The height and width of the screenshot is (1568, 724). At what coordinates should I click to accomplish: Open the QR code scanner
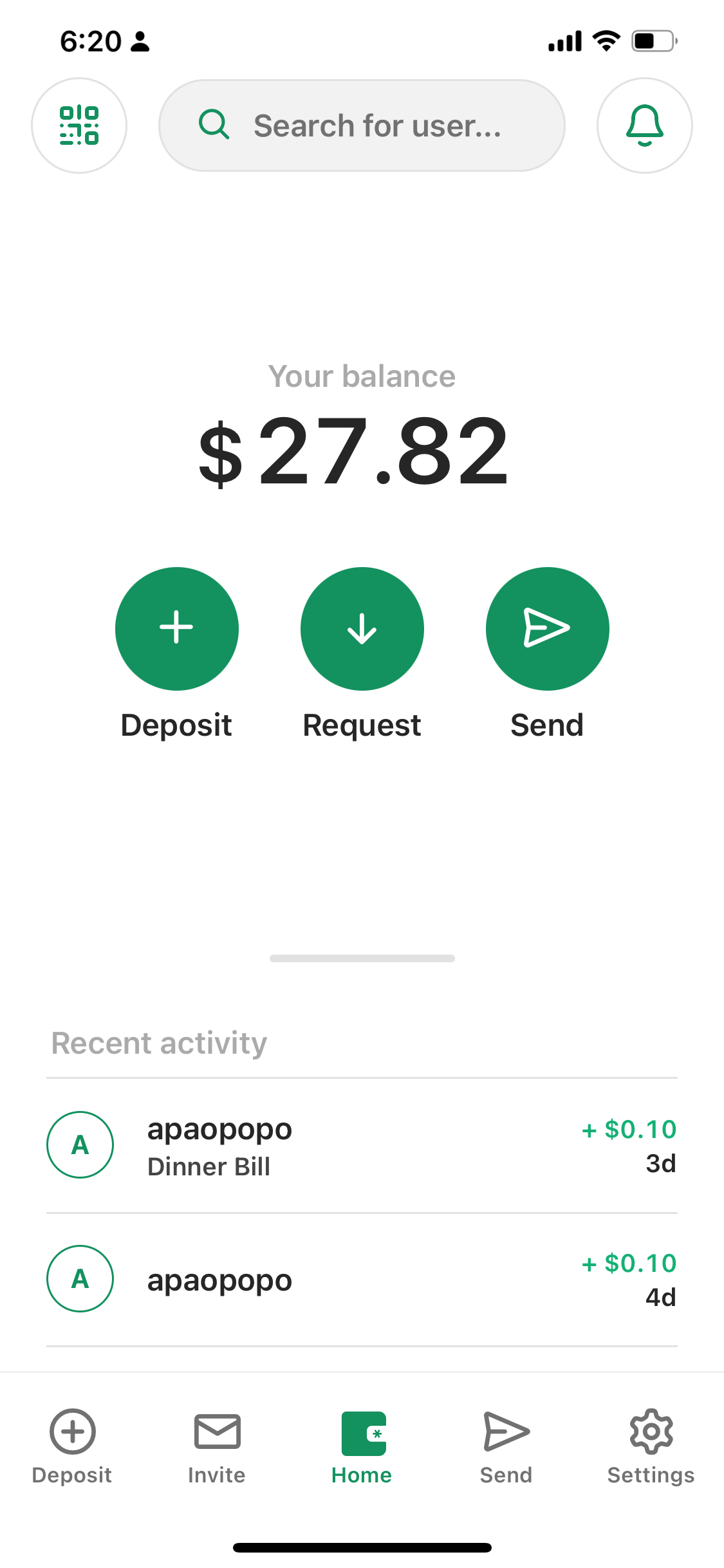[x=79, y=126]
